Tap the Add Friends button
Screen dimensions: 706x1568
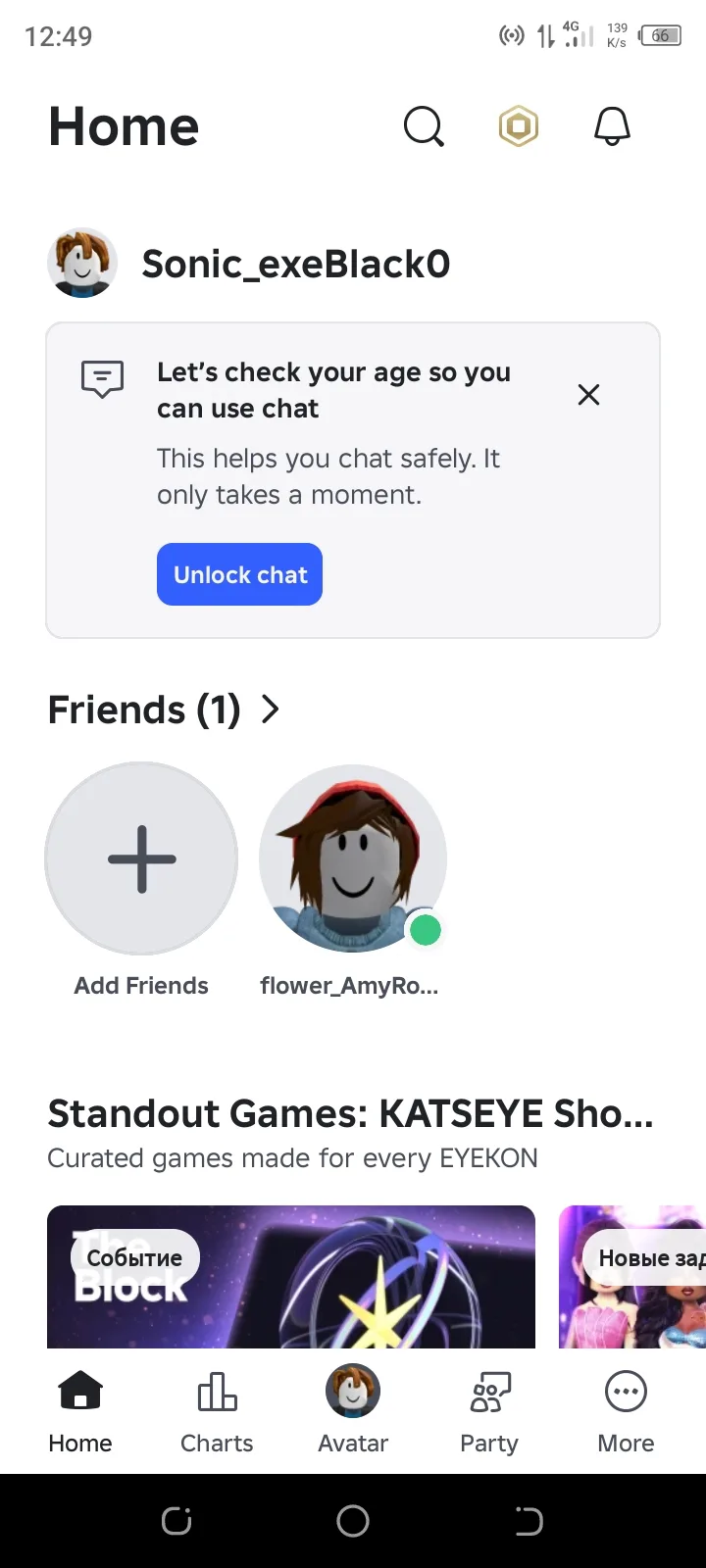pyautogui.click(x=142, y=859)
